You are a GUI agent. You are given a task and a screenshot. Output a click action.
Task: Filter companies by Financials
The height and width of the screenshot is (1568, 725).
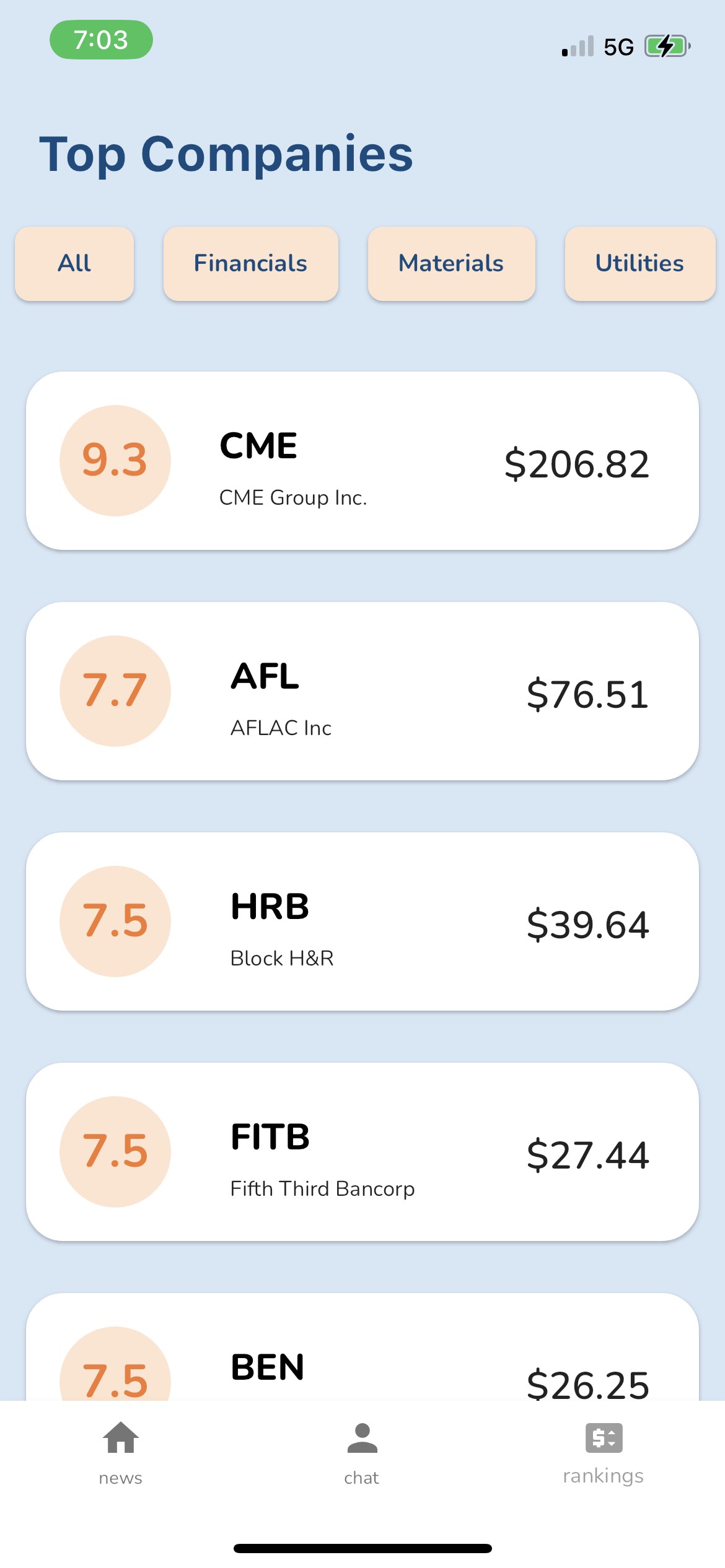(x=250, y=264)
